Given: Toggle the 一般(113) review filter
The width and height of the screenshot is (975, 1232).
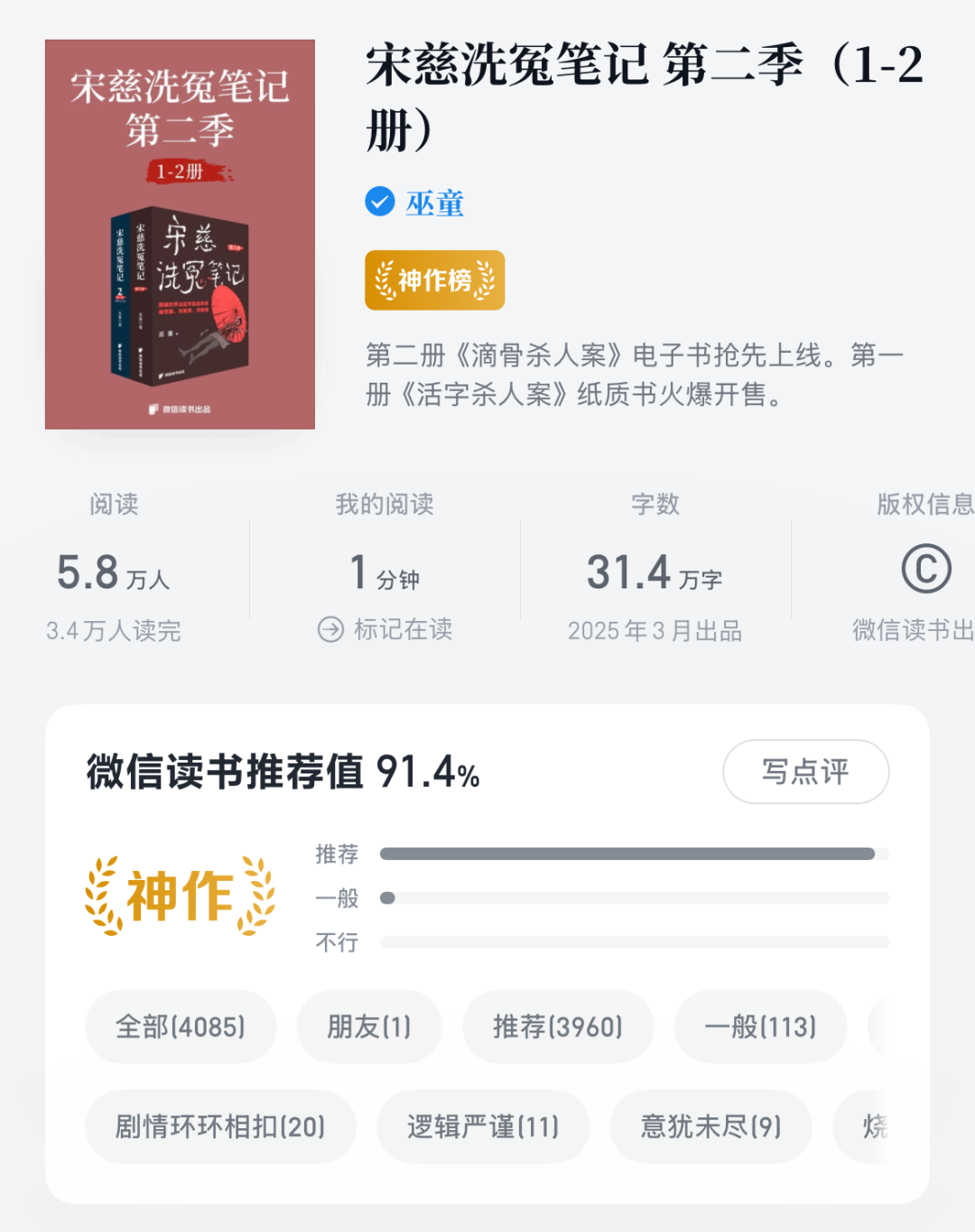Looking at the screenshot, I should (760, 1026).
